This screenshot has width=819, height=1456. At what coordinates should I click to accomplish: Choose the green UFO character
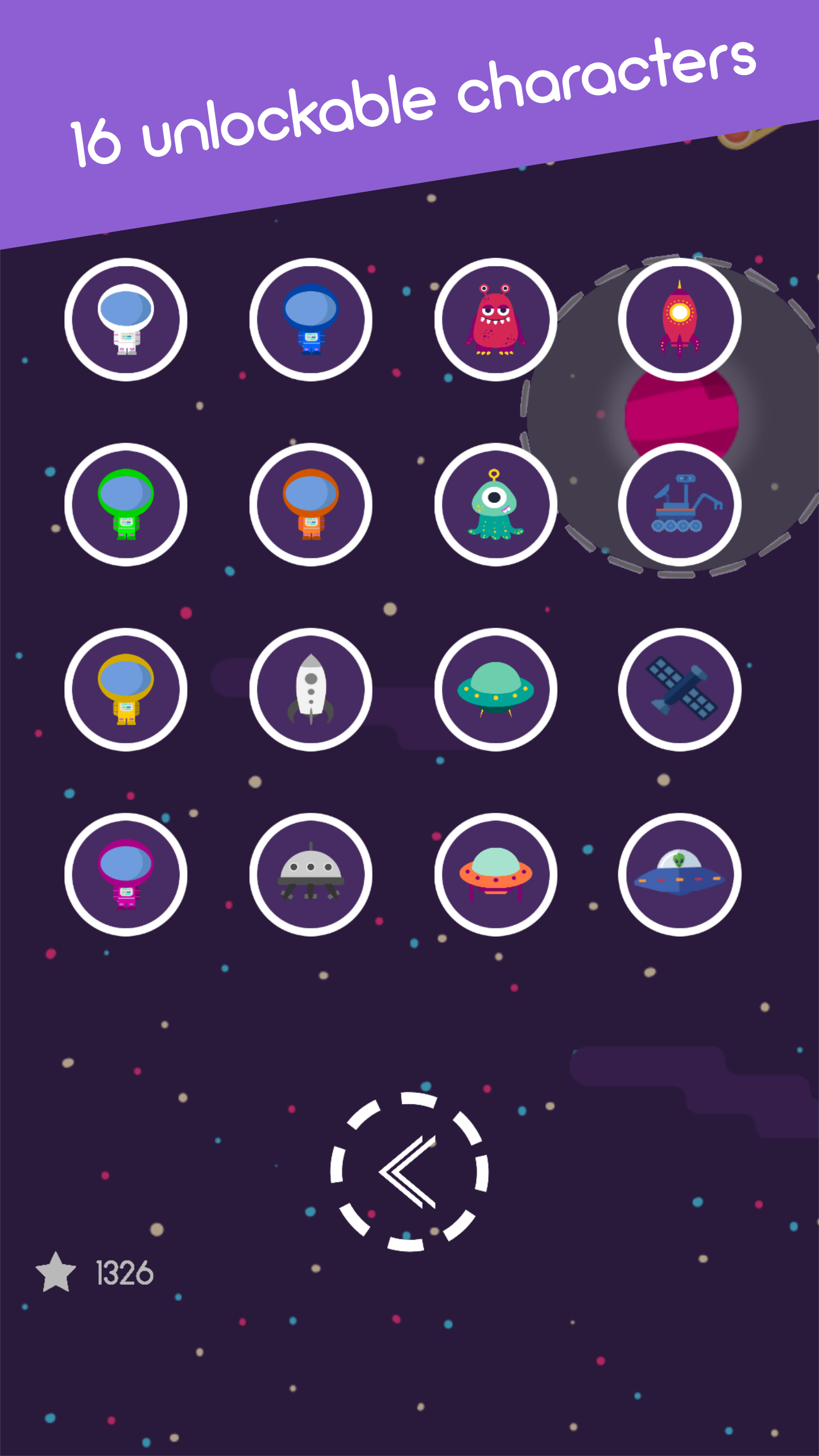tap(496, 689)
